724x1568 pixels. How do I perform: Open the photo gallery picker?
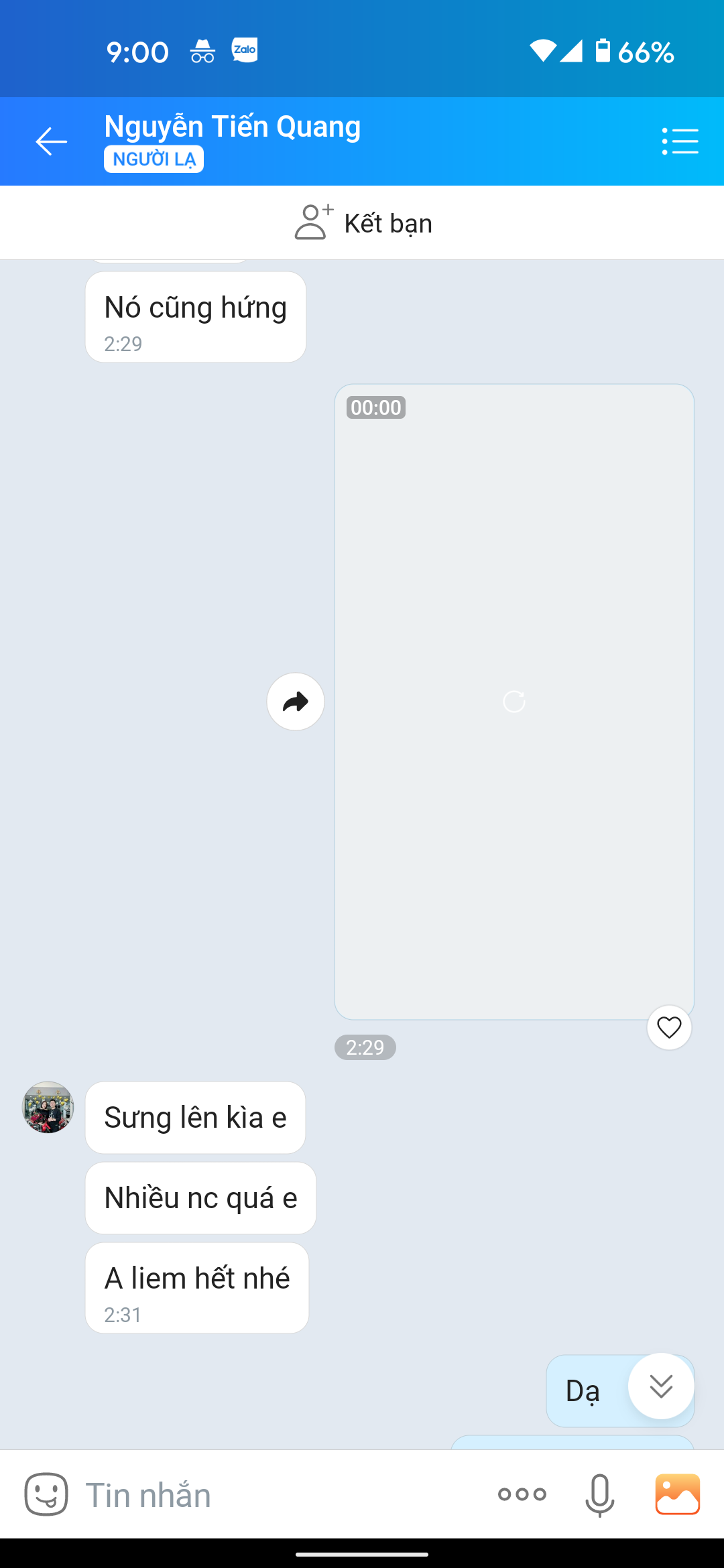677,1494
